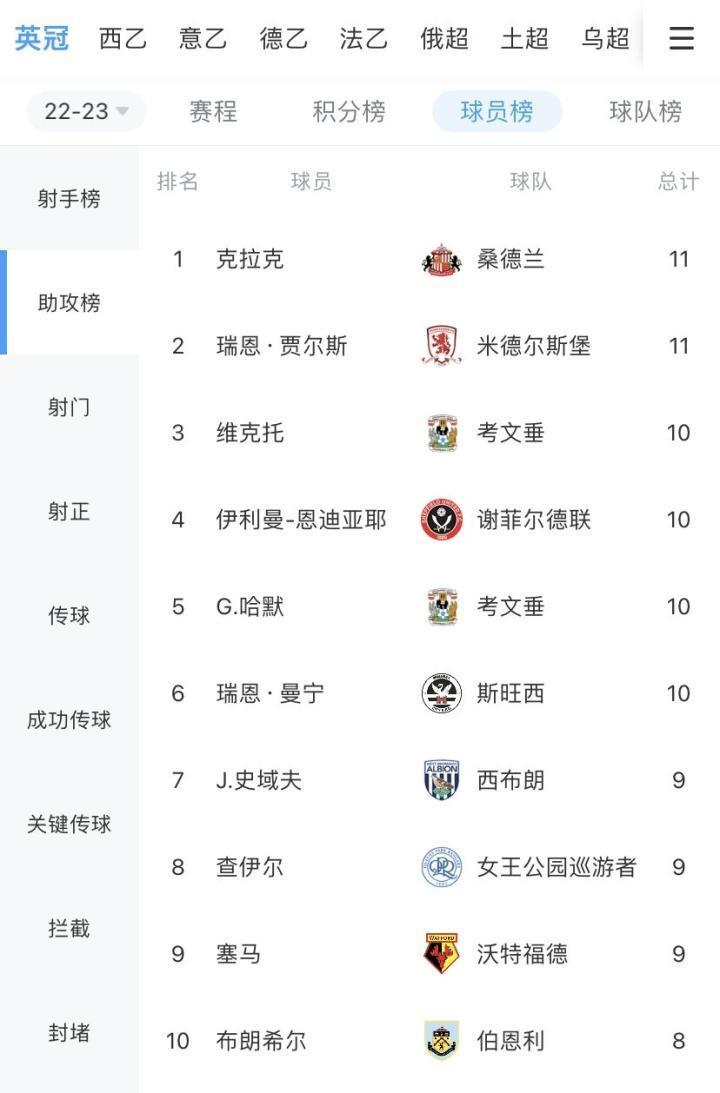
Task: Select 关键传球 from the sidebar
Action: point(69,824)
